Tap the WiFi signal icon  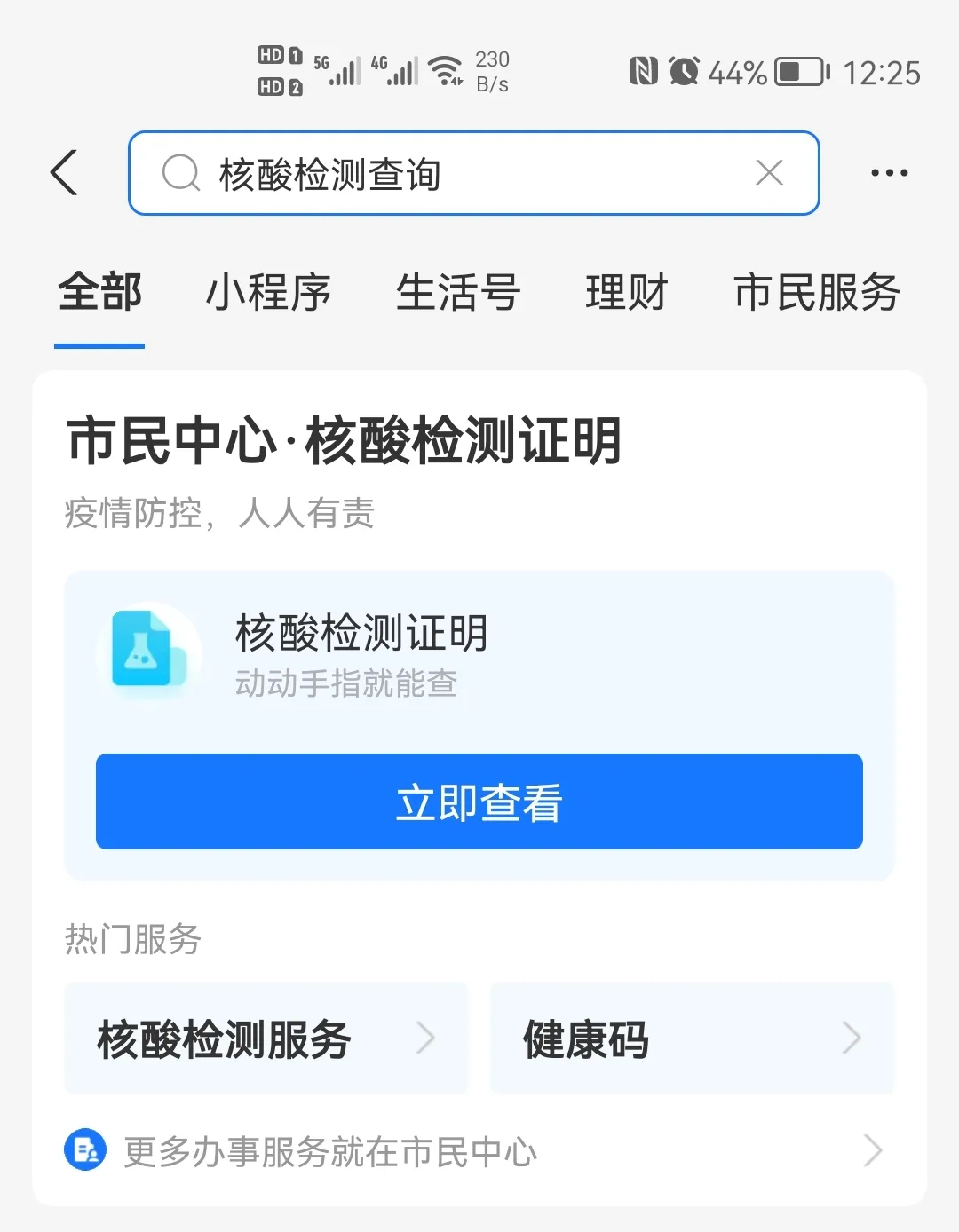442,69
